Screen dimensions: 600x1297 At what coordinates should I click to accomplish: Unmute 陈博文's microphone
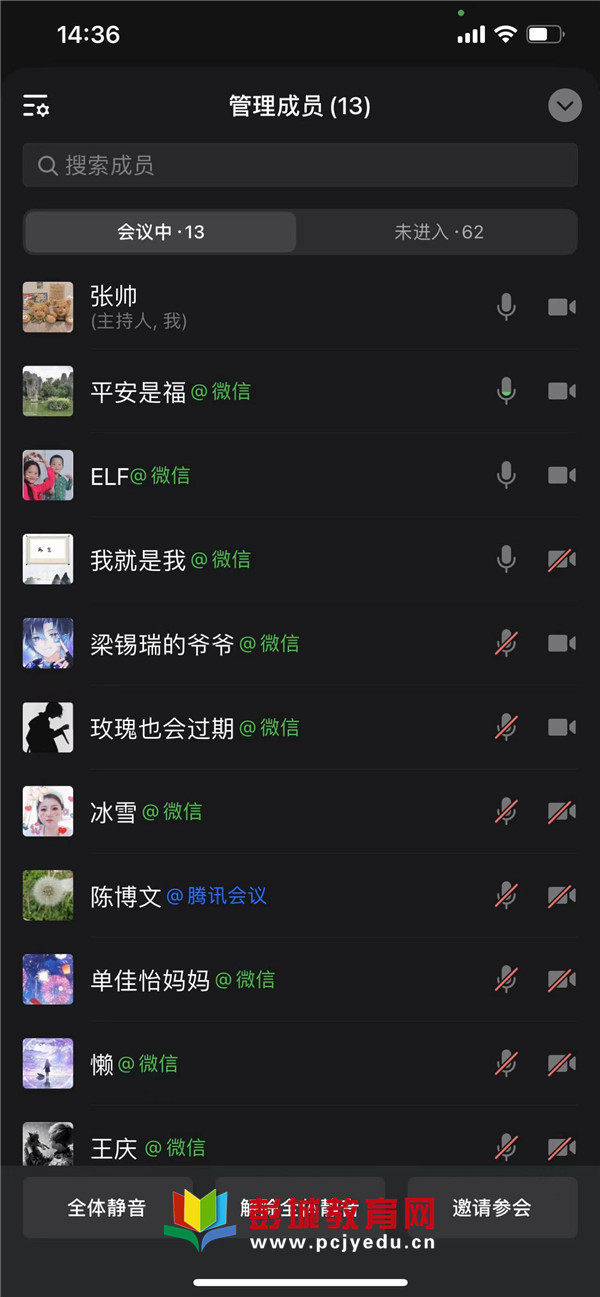pos(507,895)
